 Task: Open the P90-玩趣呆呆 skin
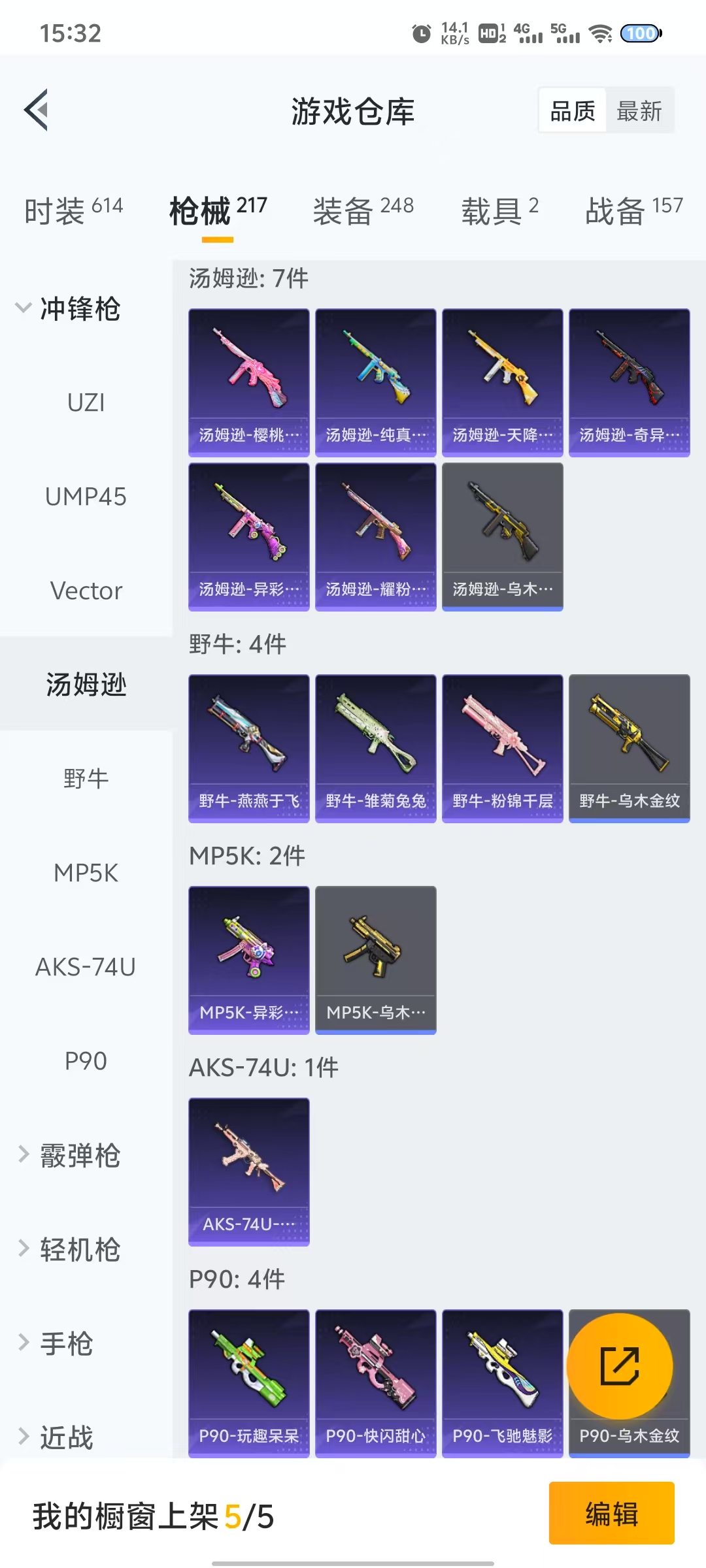[248, 1382]
